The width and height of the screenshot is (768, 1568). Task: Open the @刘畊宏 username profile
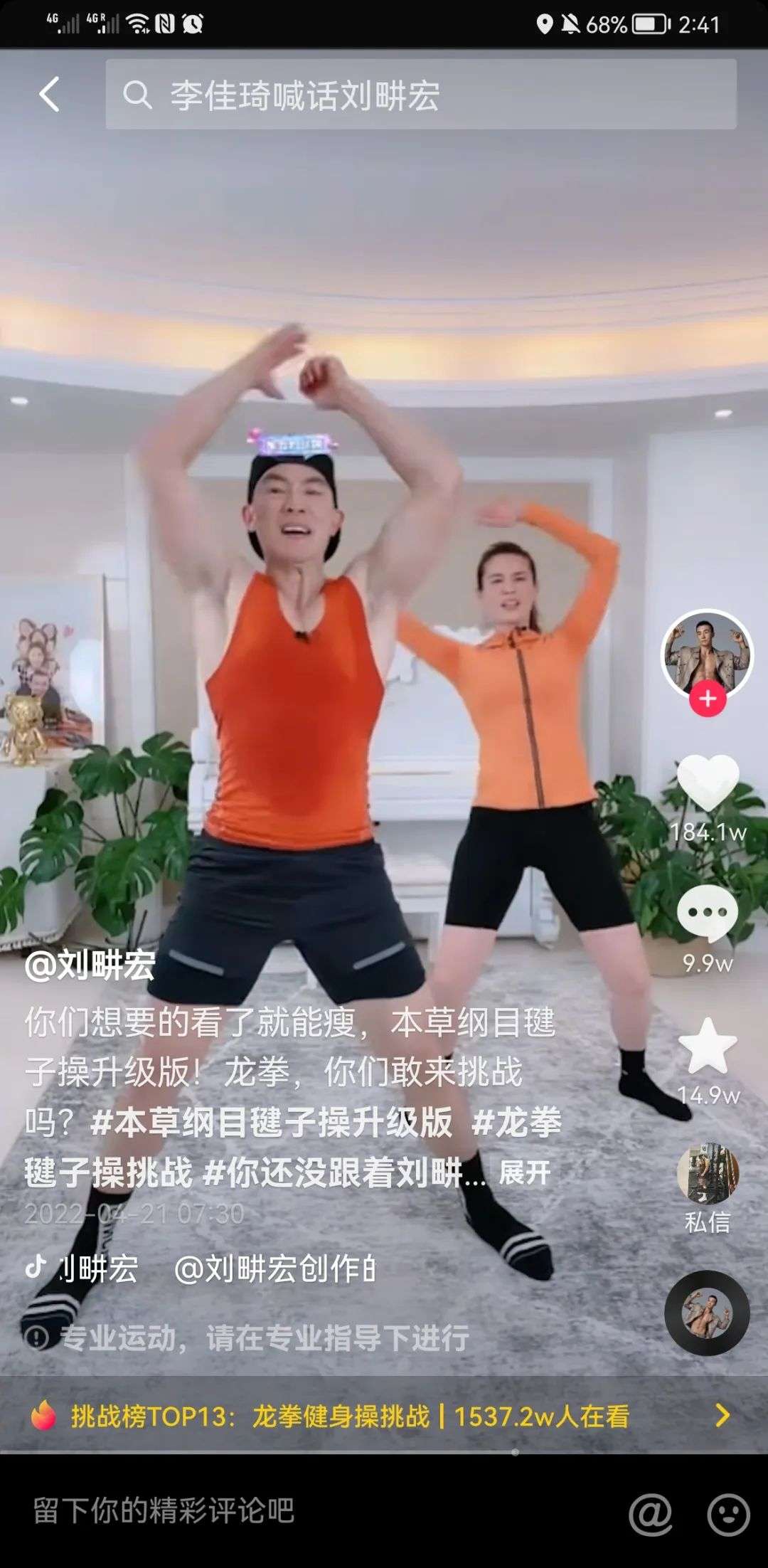click(x=90, y=965)
